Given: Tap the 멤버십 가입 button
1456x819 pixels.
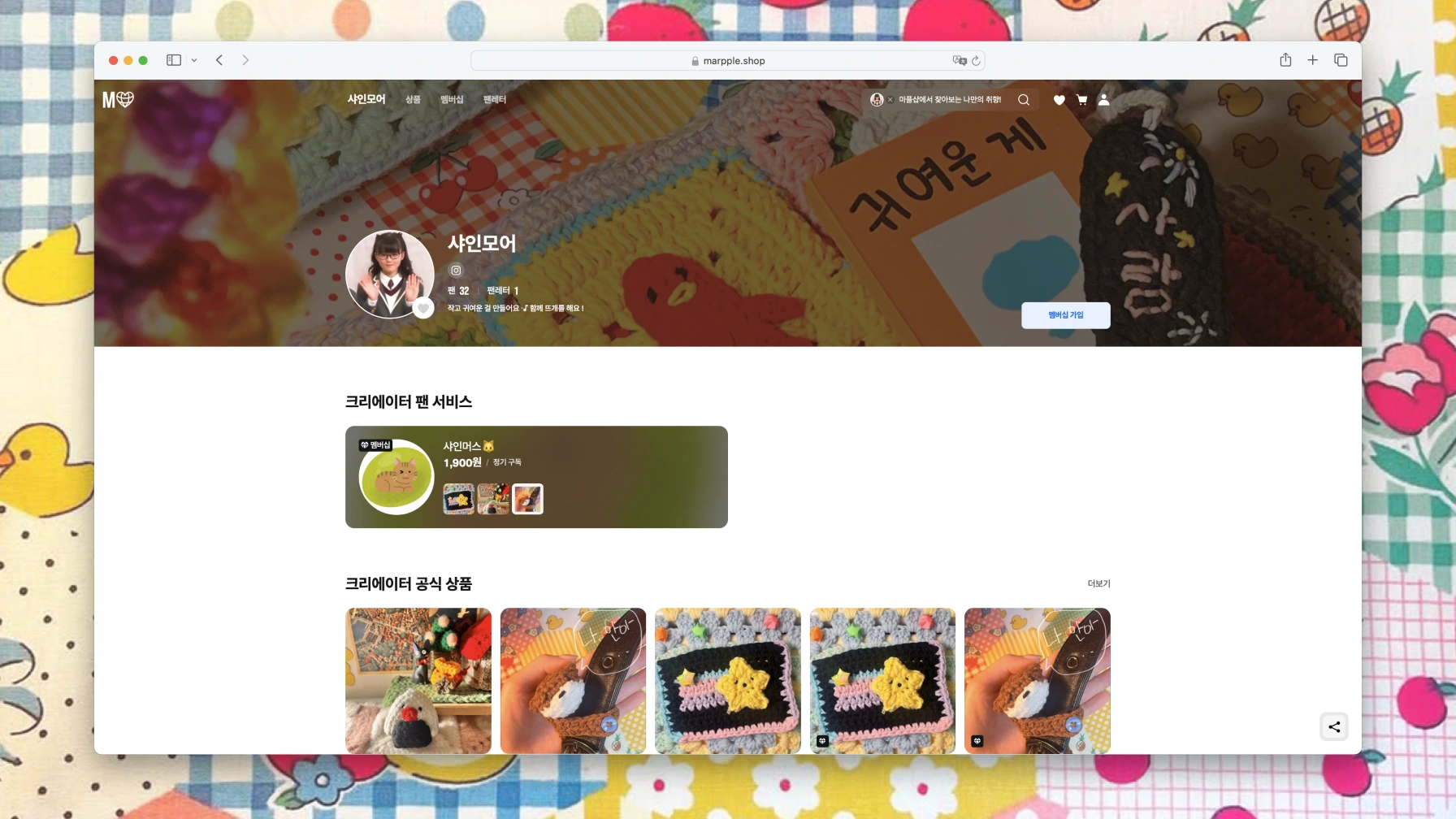Looking at the screenshot, I should point(1065,315).
